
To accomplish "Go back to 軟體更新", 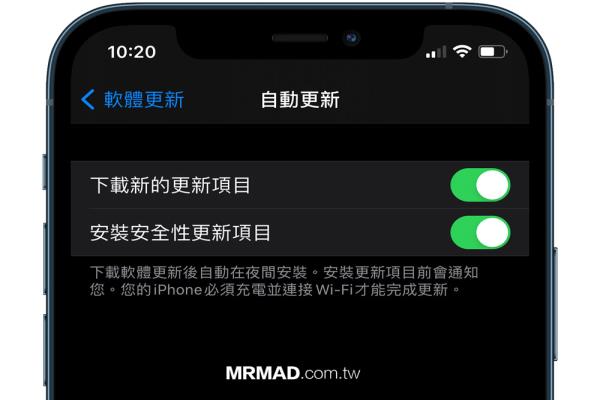I will click(x=132, y=99).
